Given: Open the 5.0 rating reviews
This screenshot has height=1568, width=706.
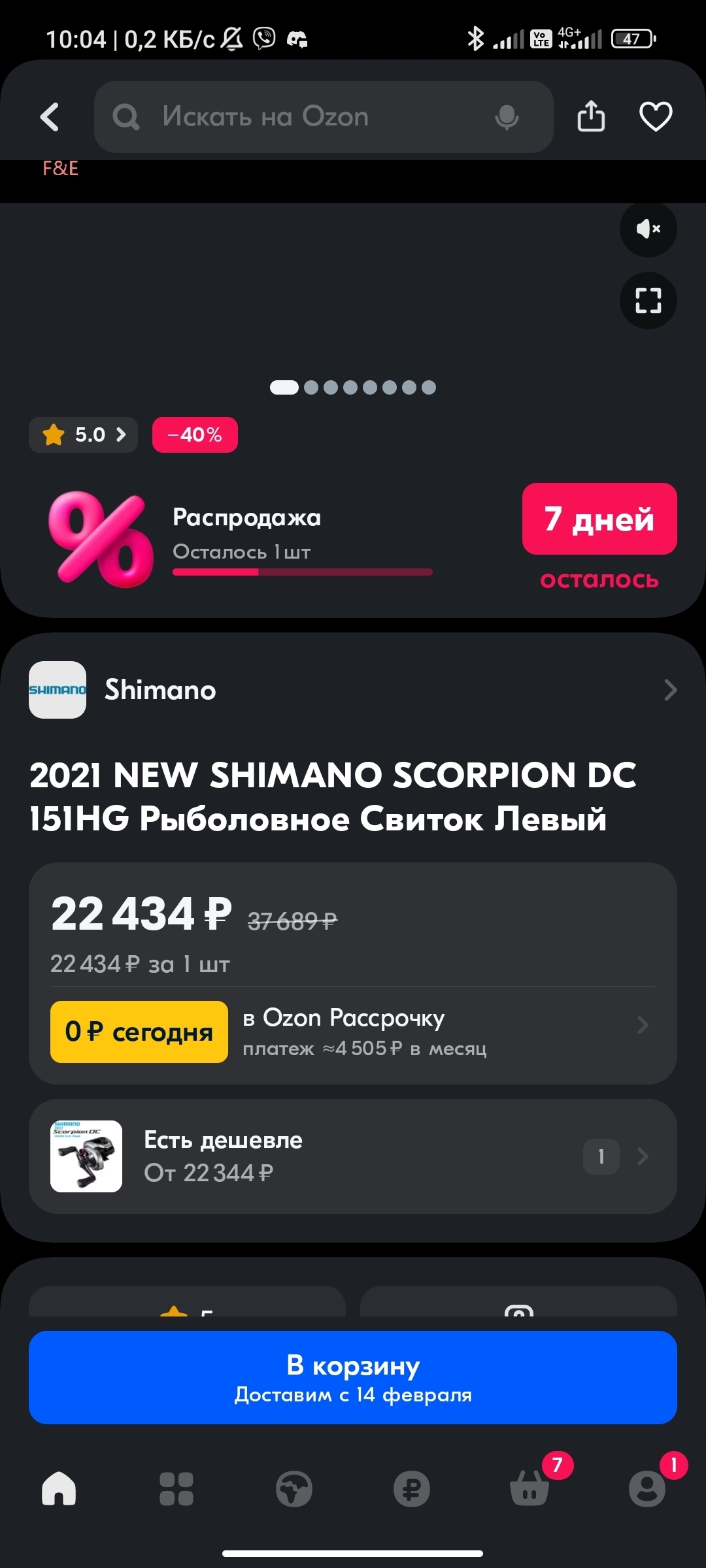Looking at the screenshot, I should point(84,434).
